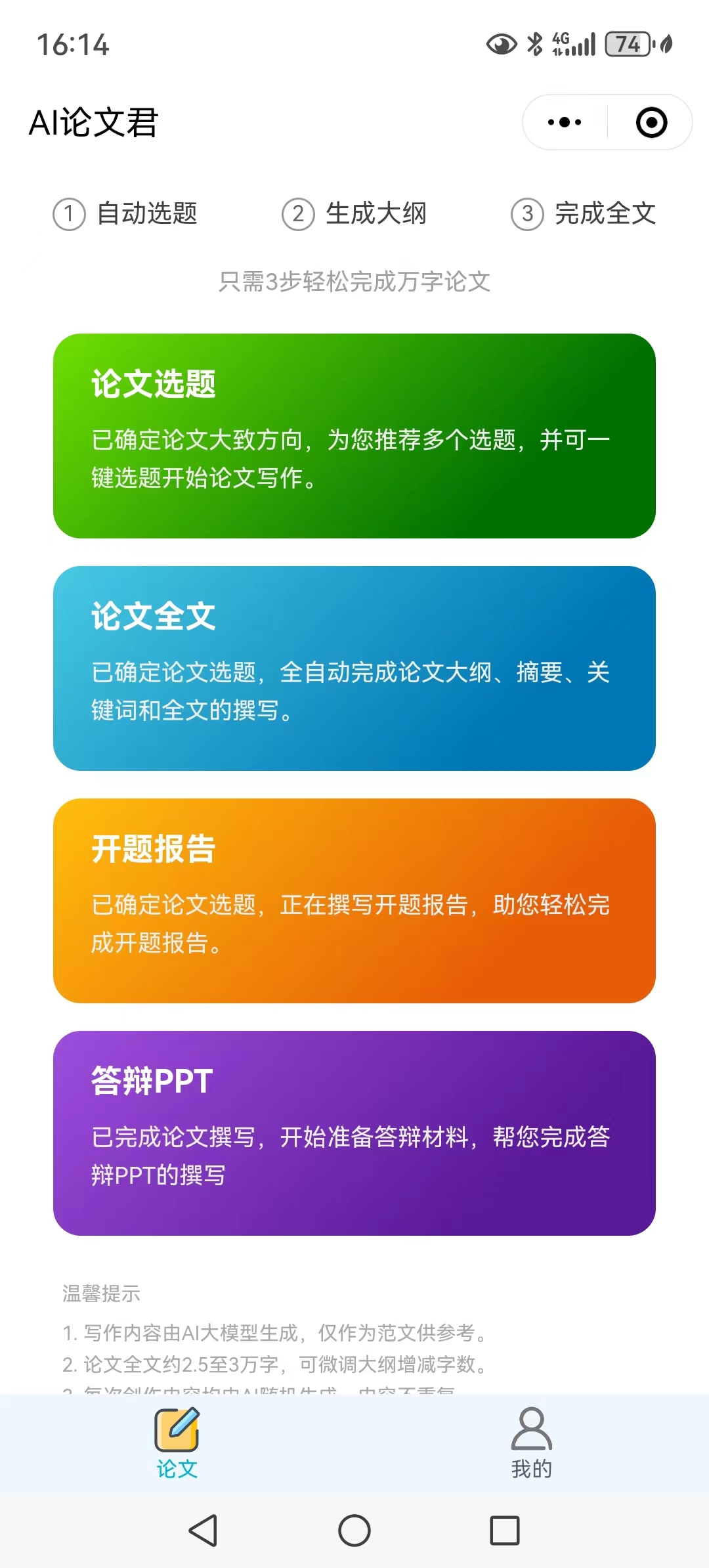Tap the system home button
Viewport: 709px width, 1568px height.
point(354,1531)
